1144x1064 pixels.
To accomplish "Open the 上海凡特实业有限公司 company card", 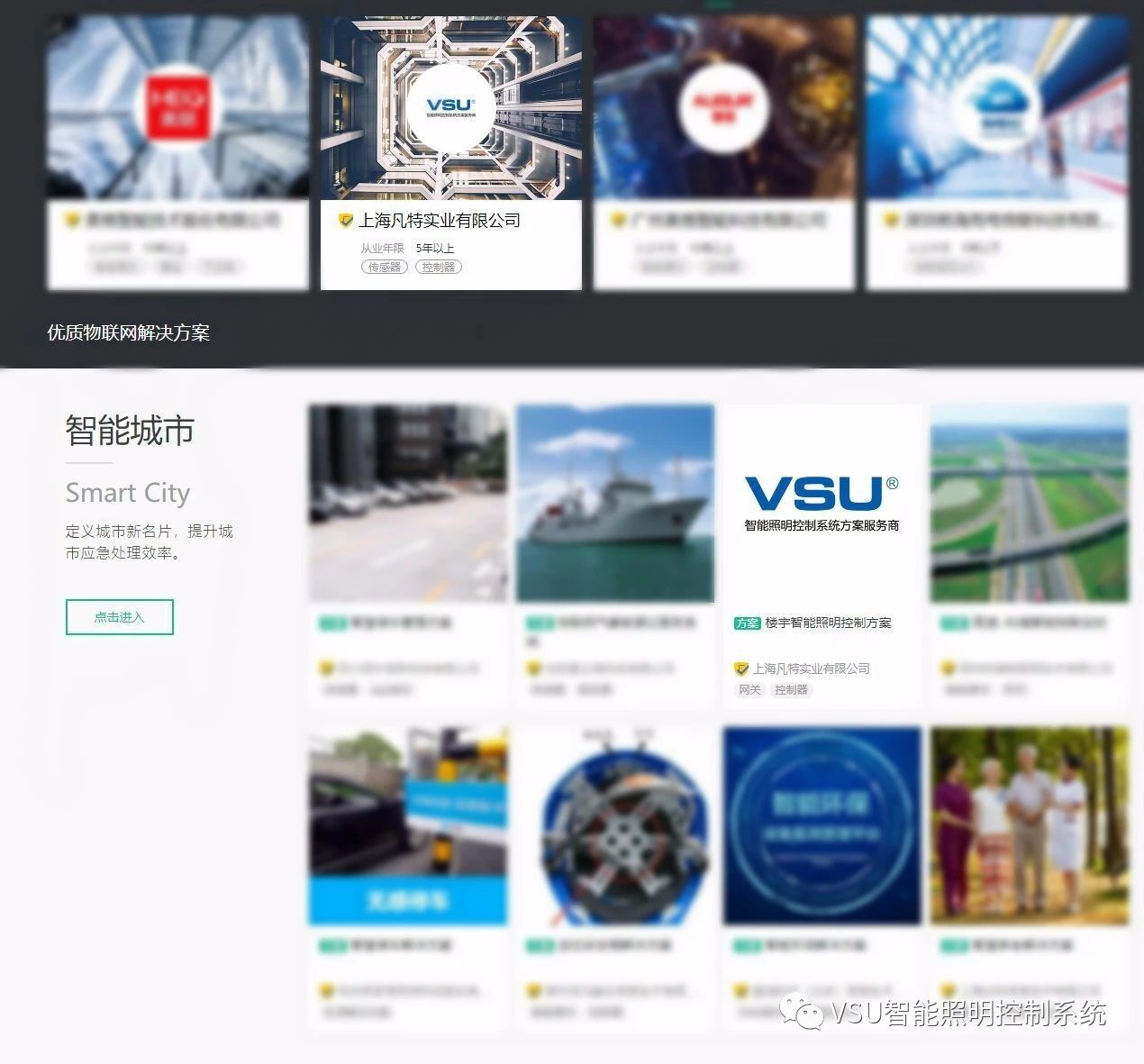I will pos(440,220).
